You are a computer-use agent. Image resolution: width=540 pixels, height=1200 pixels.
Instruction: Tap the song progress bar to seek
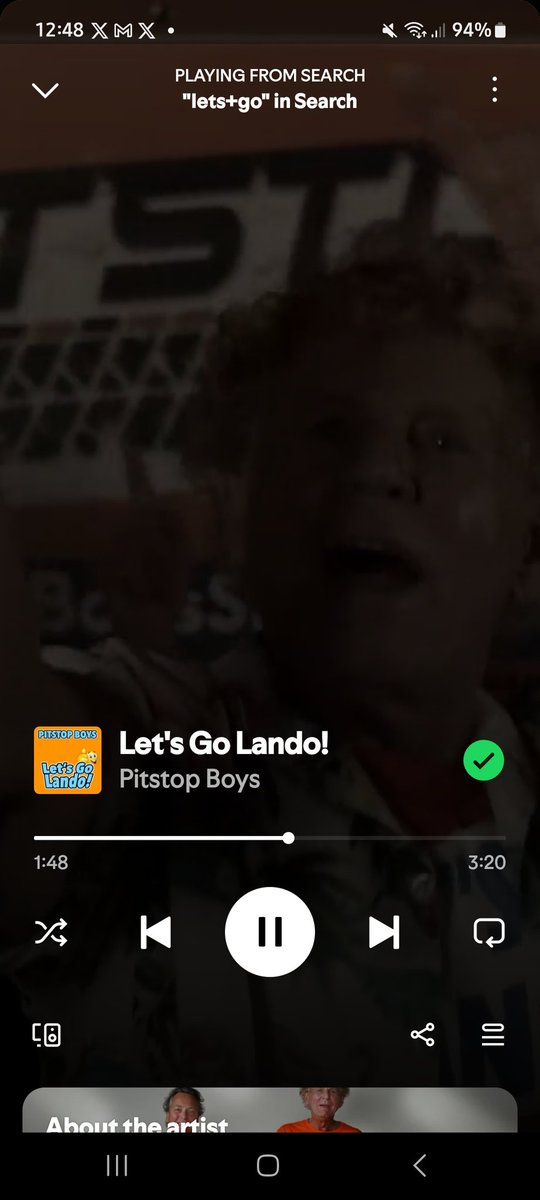pos(270,838)
